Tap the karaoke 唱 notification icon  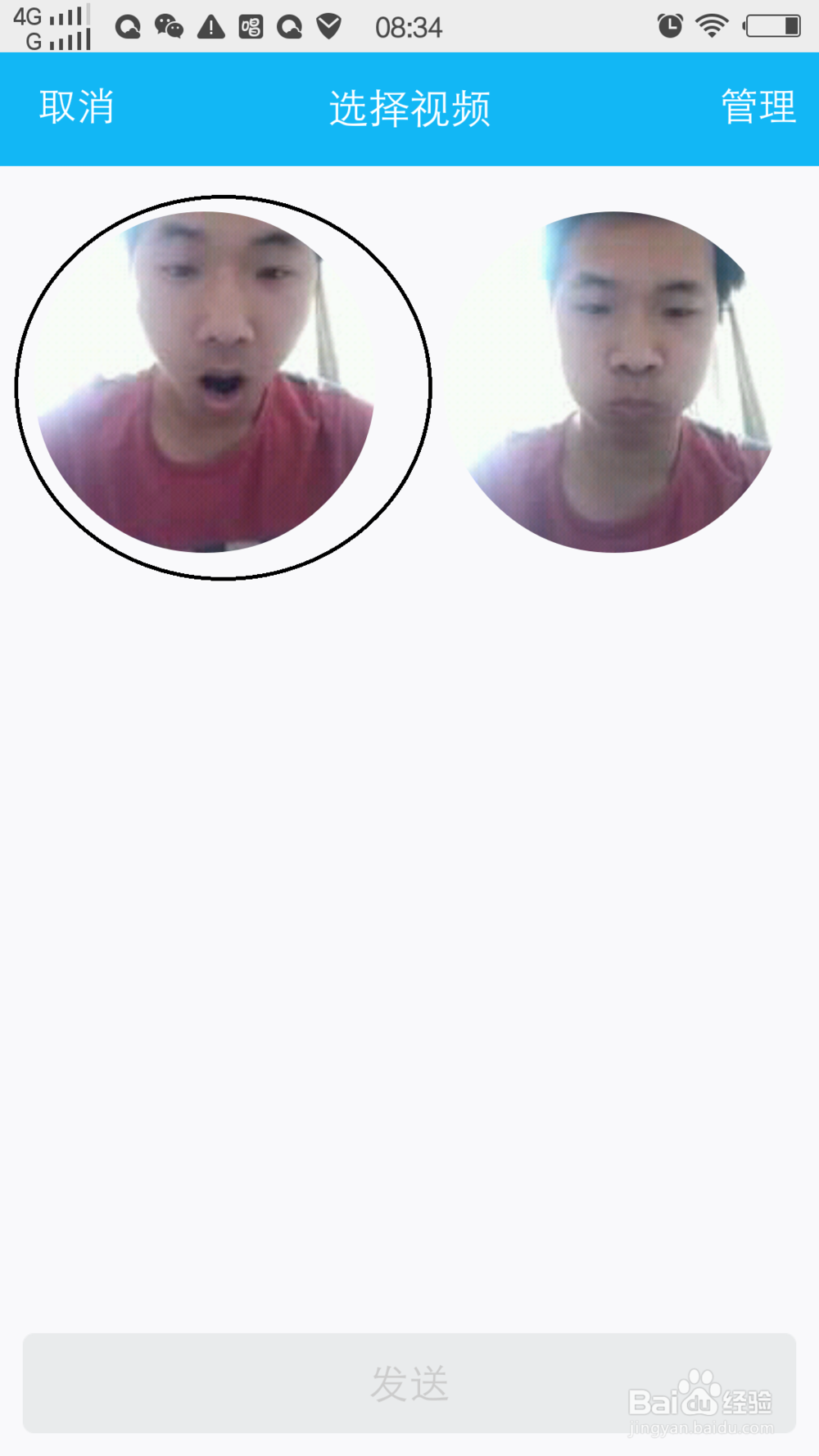pos(251,27)
